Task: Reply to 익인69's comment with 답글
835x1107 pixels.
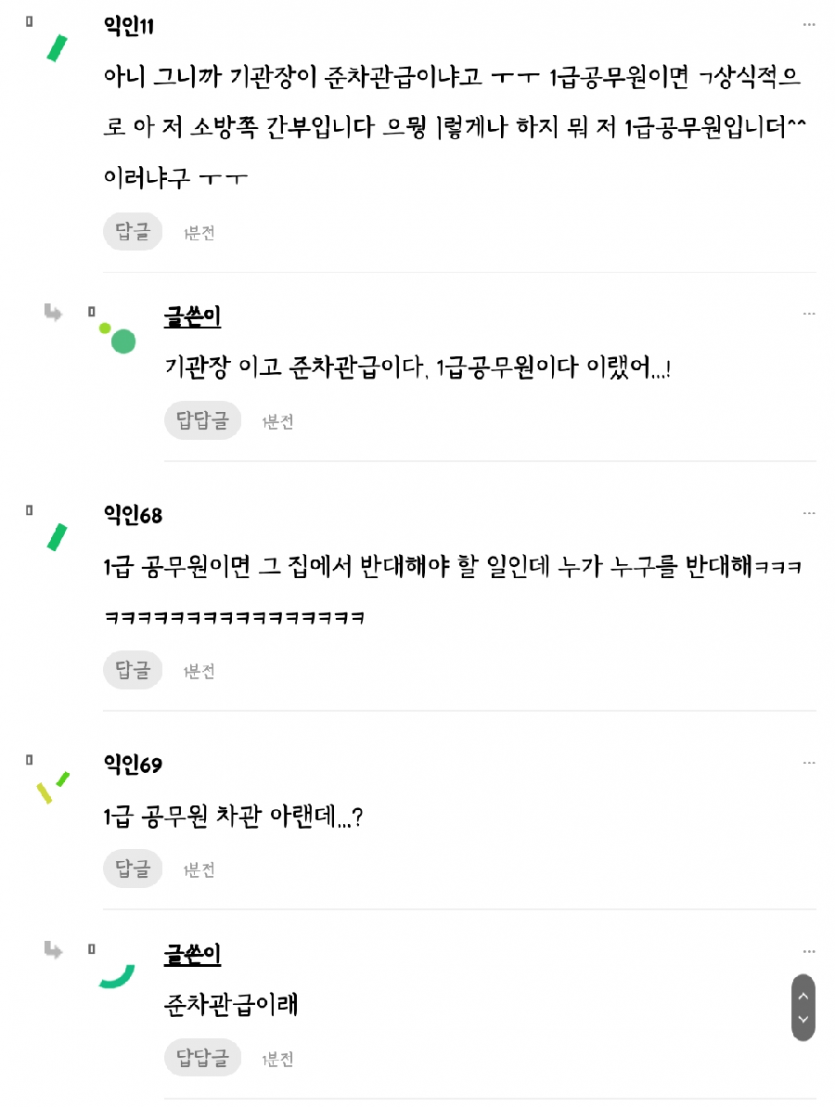Action: coord(132,869)
